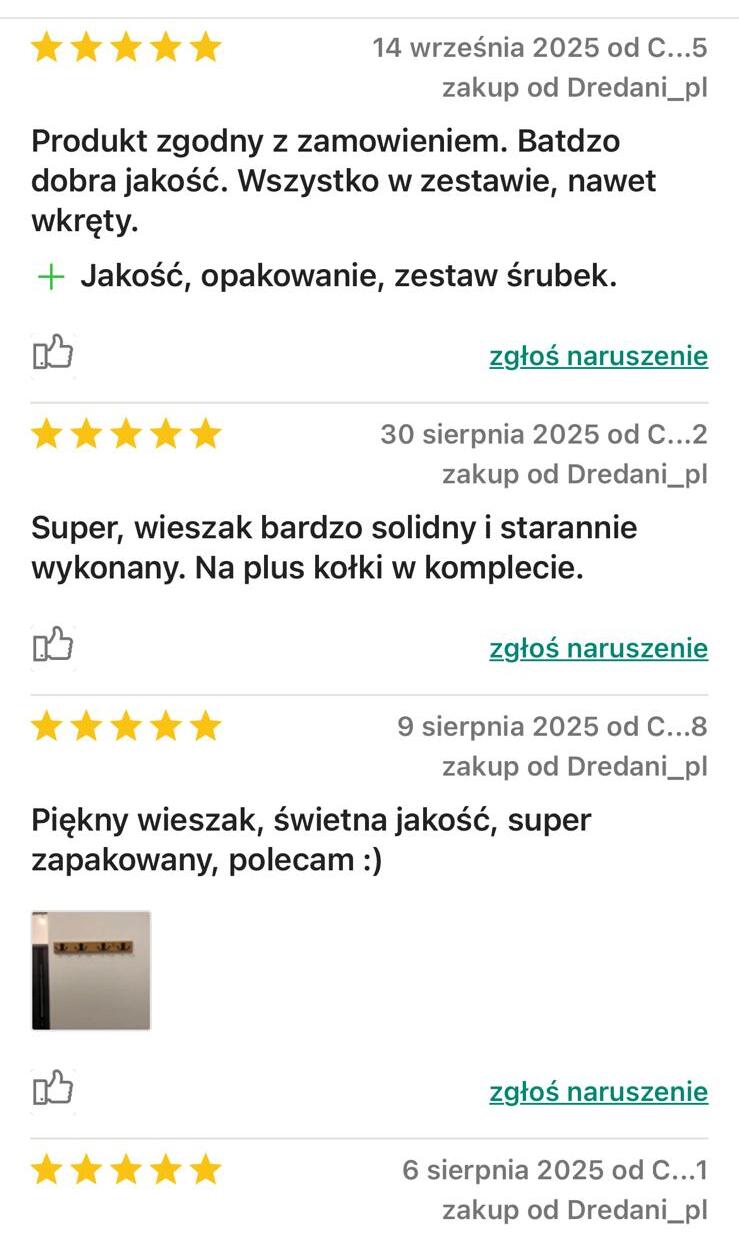Tap zgłoś naruszenie under 30 sierpnia review
This screenshot has height=1243, width=739.
click(x=598, y=648)
